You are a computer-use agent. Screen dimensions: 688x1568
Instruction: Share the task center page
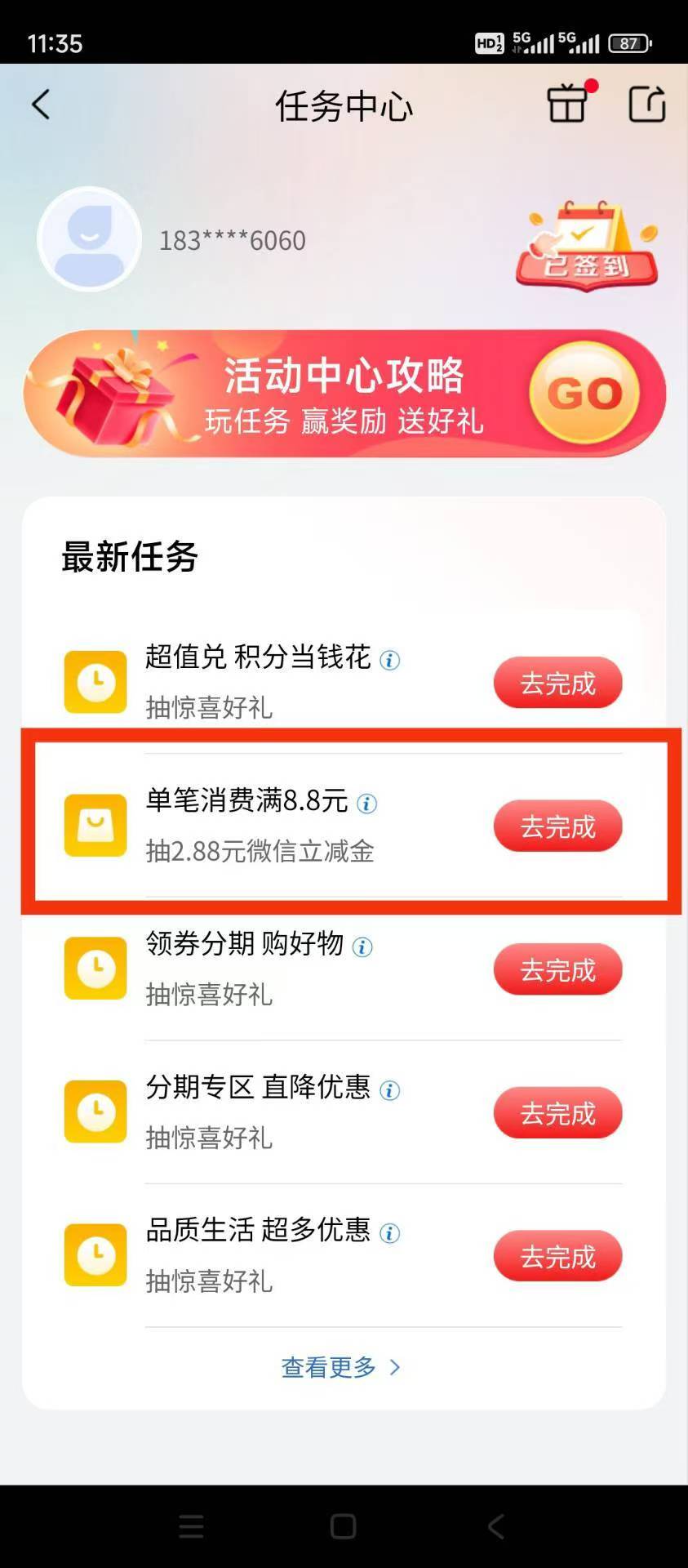tap(646, 104)
